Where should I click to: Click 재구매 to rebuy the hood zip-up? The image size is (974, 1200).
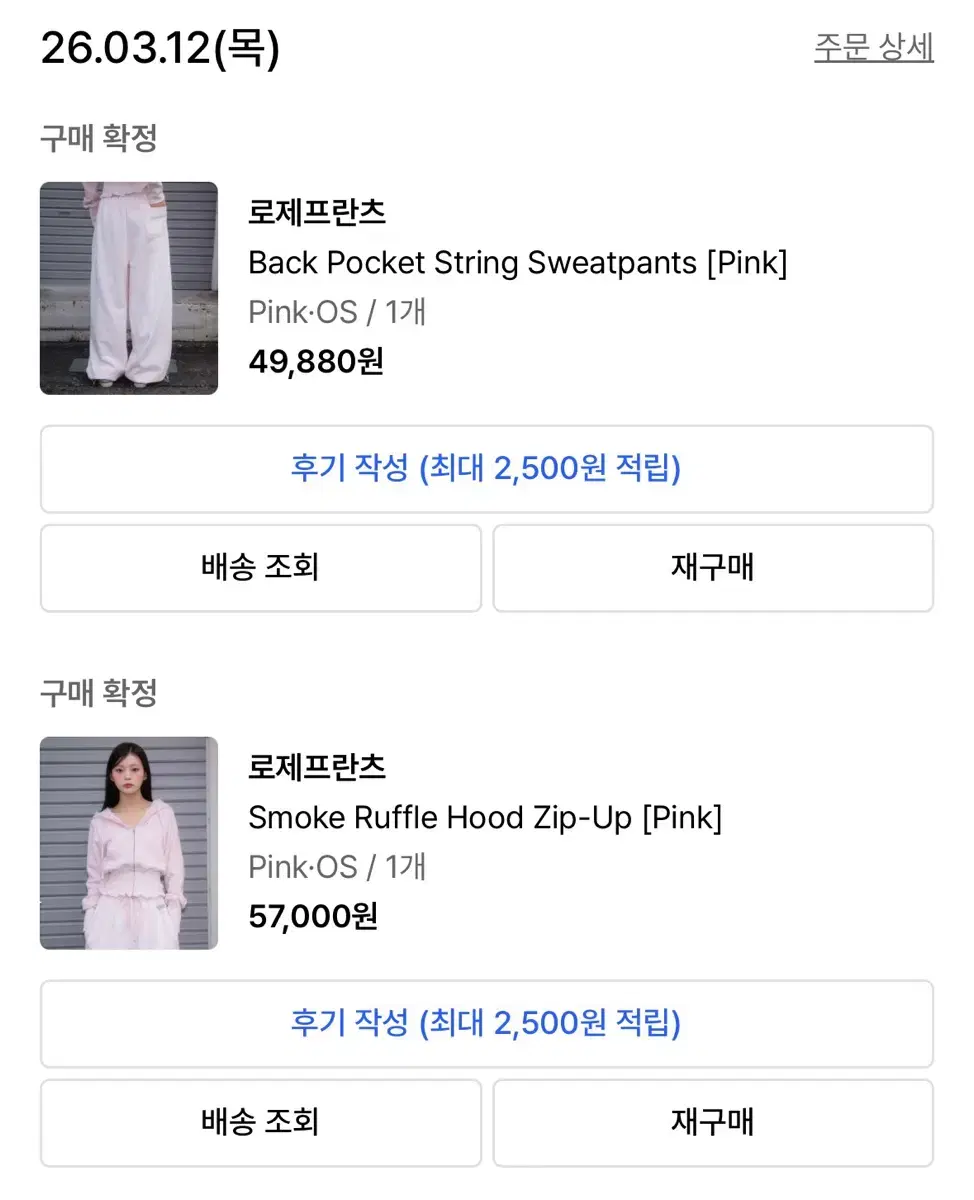tap(713, 1122)
